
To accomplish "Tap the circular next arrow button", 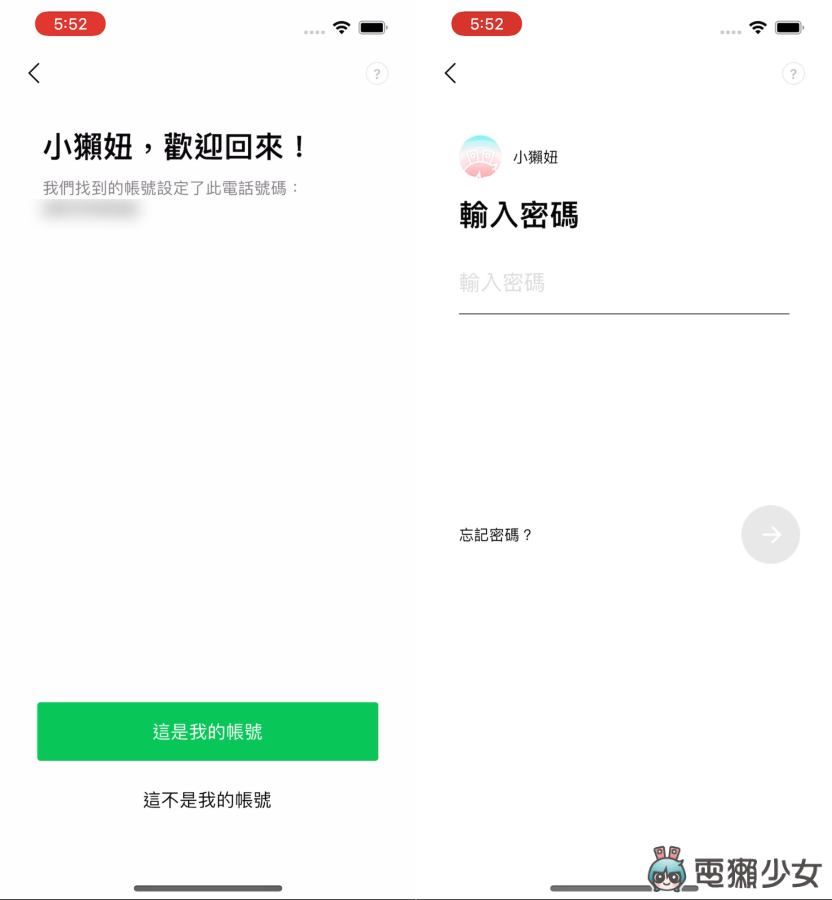I will tap(770, 534).
